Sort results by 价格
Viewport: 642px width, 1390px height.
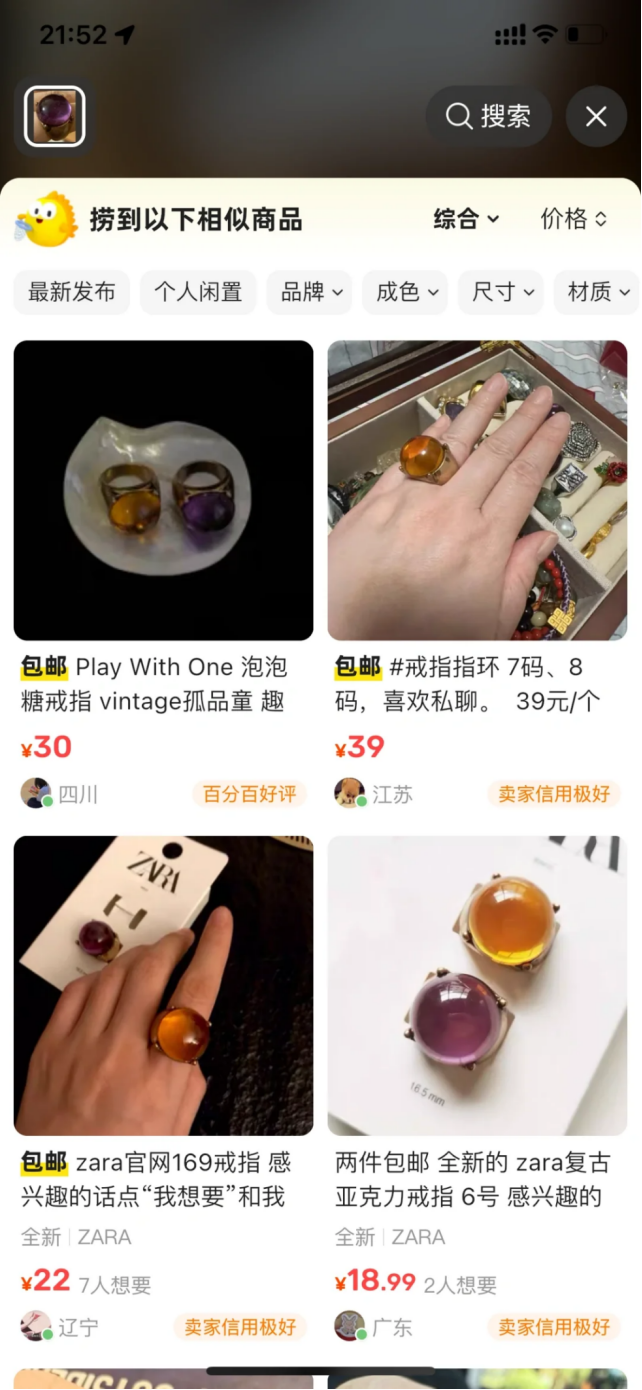pyautogui.click(x=574, y=219)
